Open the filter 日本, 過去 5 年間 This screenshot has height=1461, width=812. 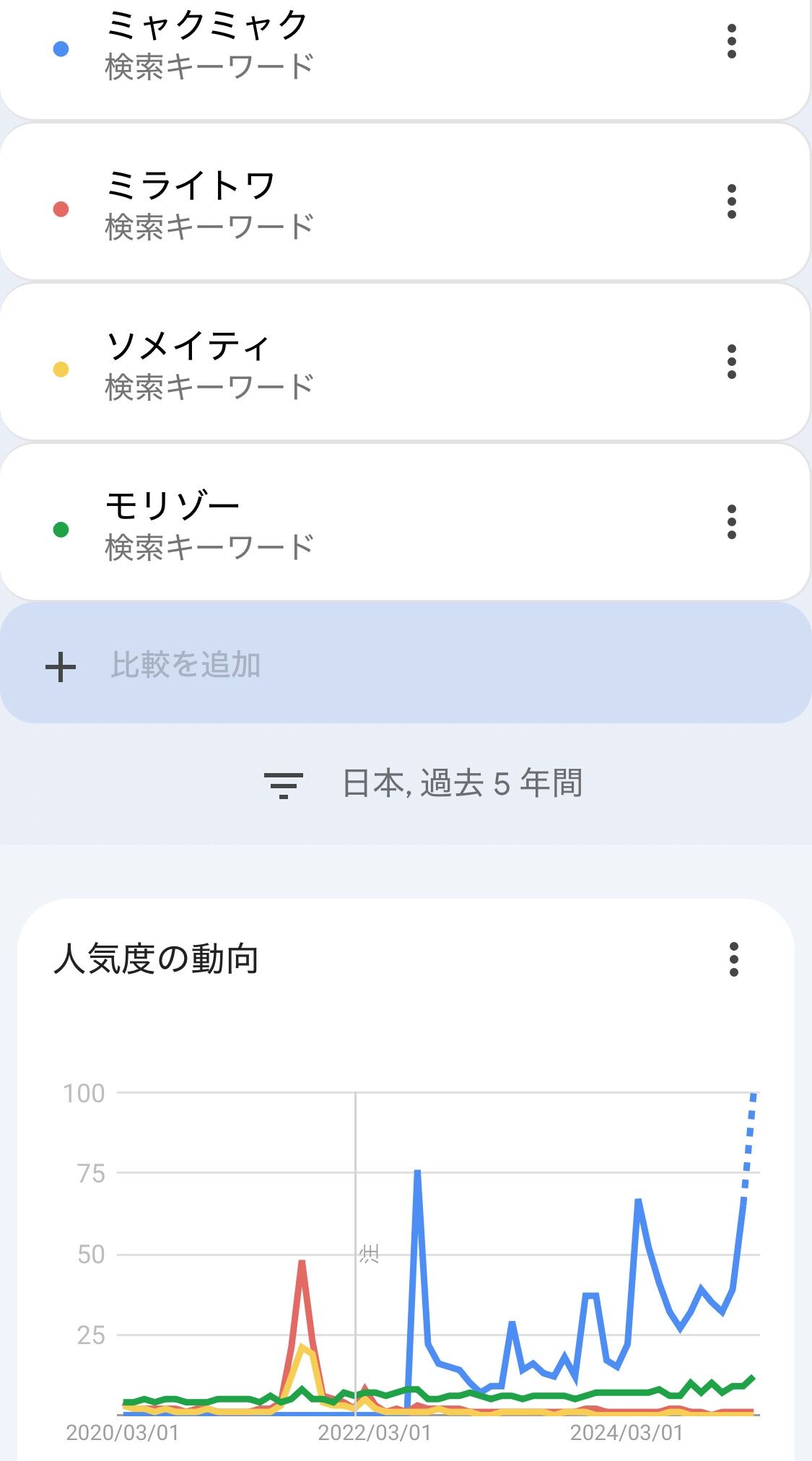[424, 784]
